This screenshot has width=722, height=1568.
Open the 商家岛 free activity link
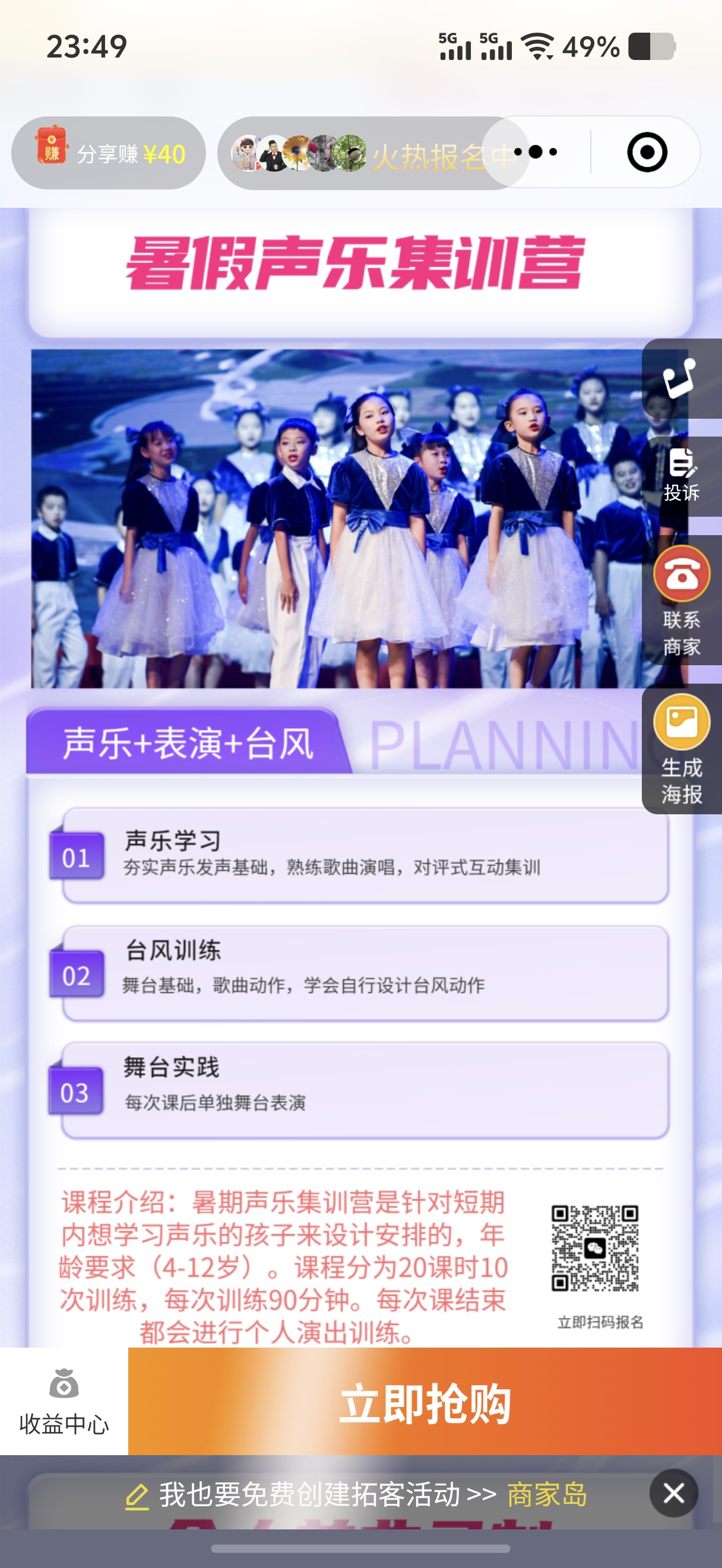(x=546, y=1494)
